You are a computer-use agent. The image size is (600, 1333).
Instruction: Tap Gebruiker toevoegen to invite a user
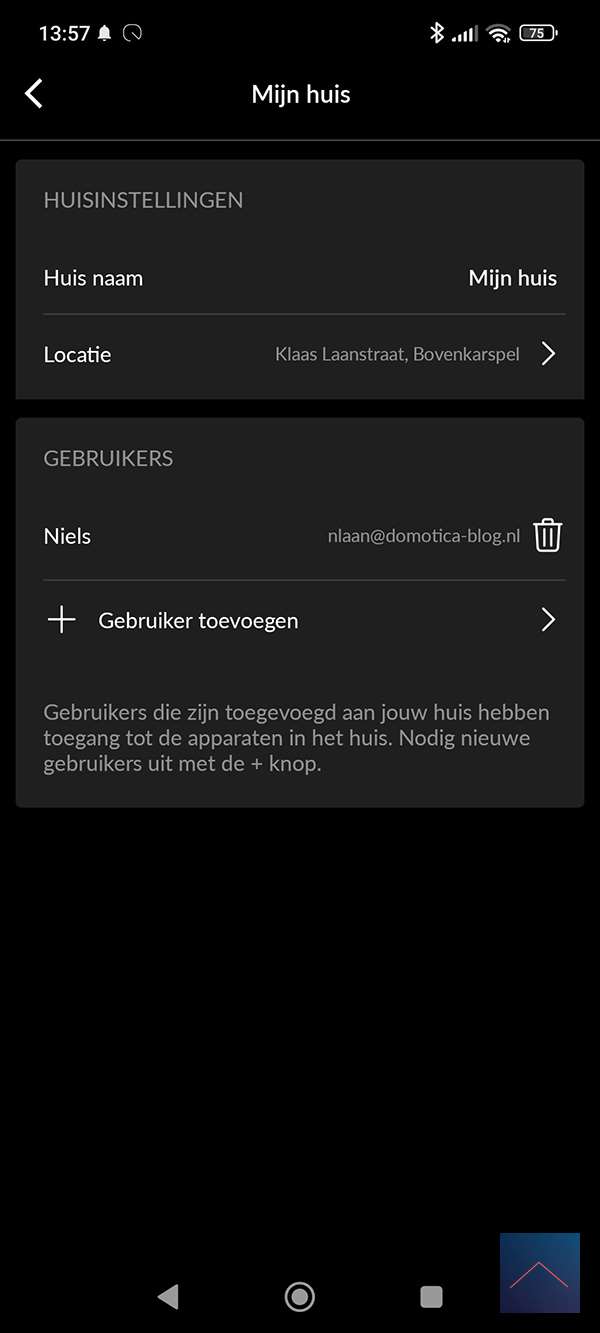[x=300, y=620]
